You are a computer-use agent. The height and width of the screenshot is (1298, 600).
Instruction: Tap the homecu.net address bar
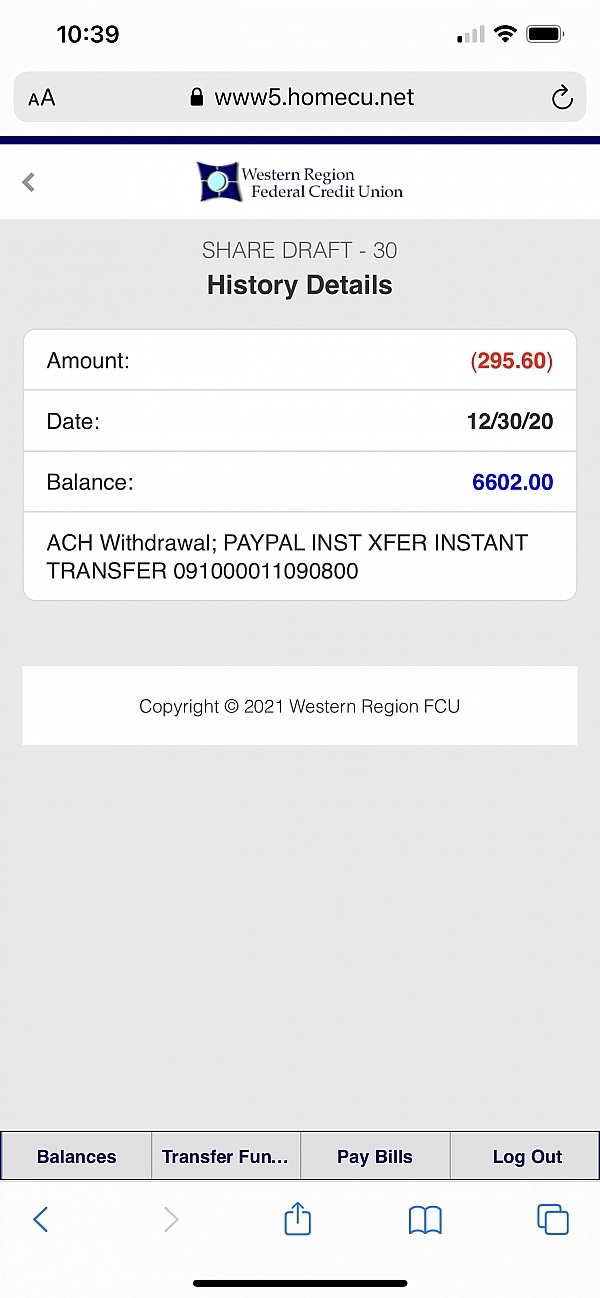pyautogui.click(x=300, y=98)
